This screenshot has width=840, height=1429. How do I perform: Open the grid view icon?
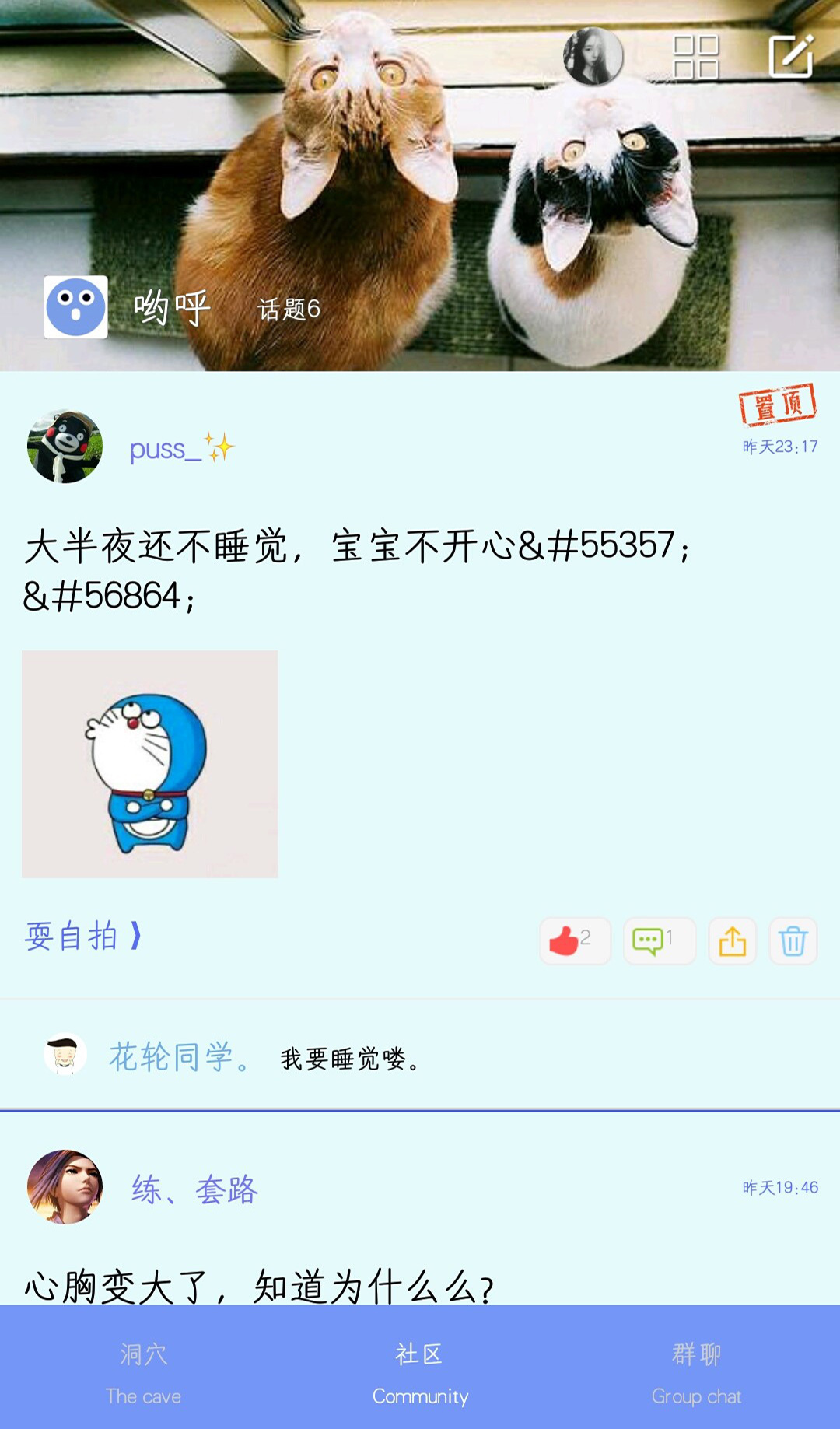click(x=695, y=57)
